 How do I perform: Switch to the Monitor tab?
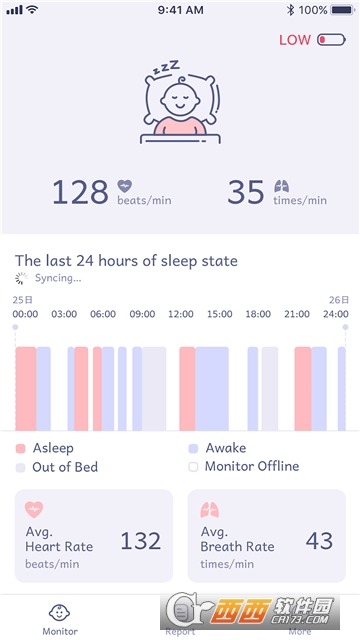[x=60, y=619]
